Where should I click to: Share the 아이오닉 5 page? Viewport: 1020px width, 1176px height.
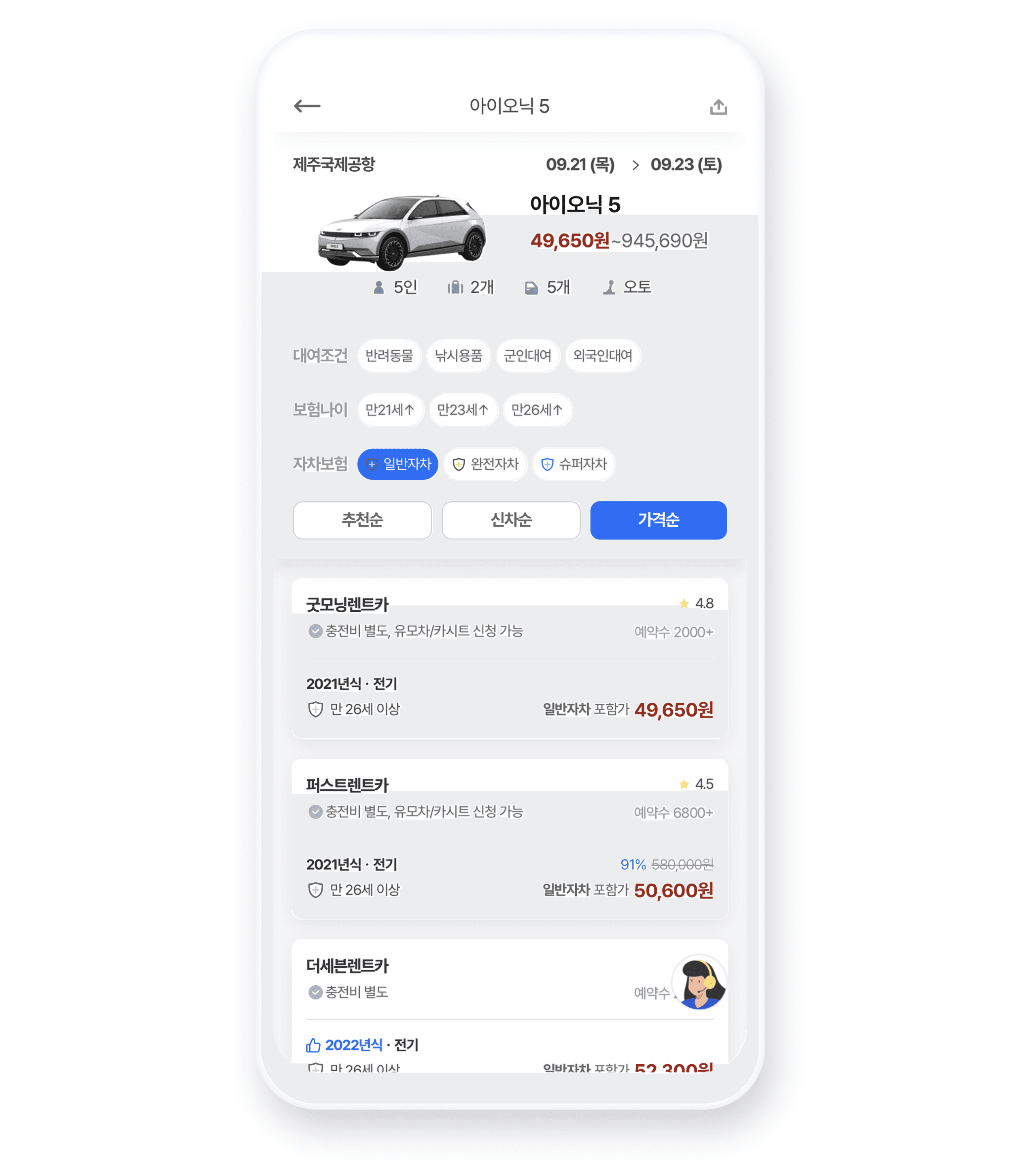tap(718, 107)
